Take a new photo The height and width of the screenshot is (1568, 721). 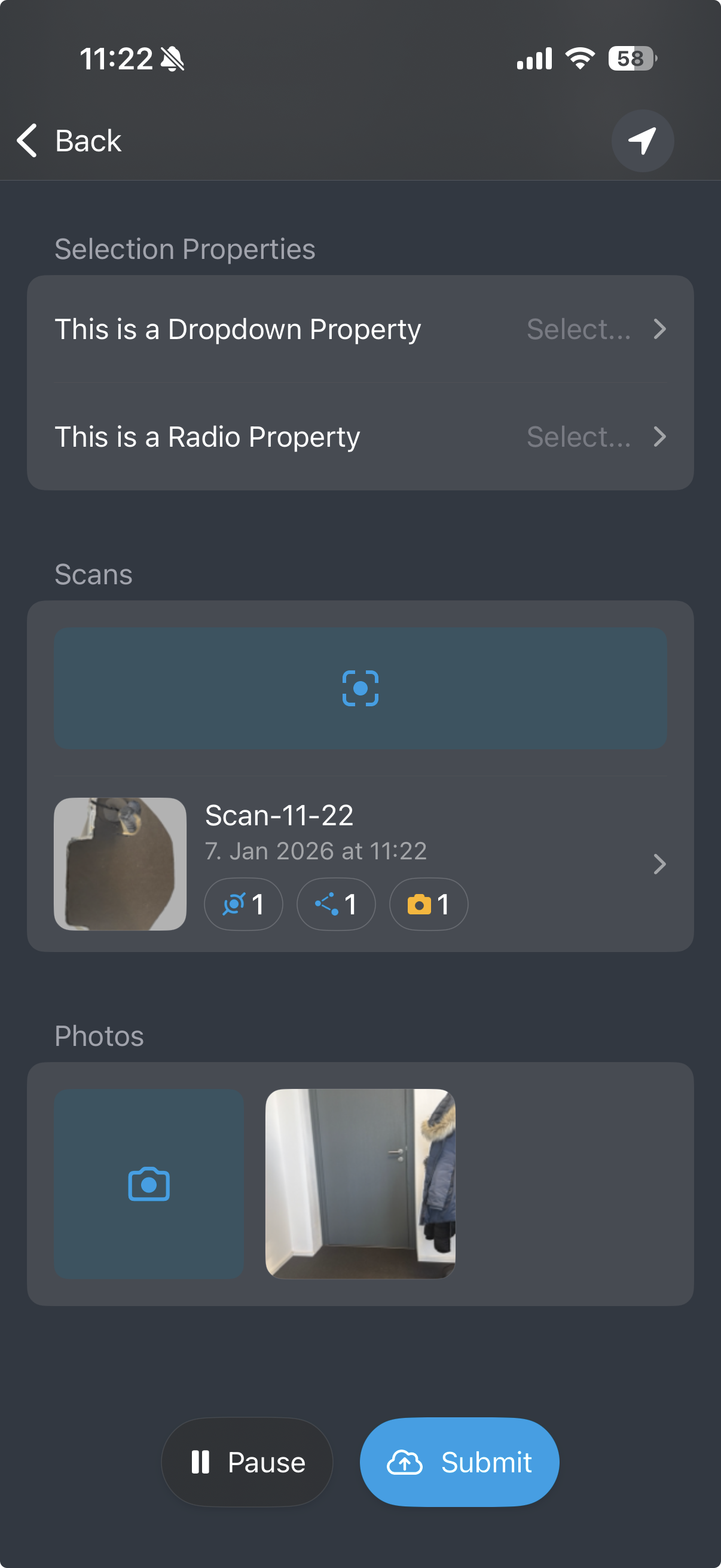click(x=149, y=1184)
